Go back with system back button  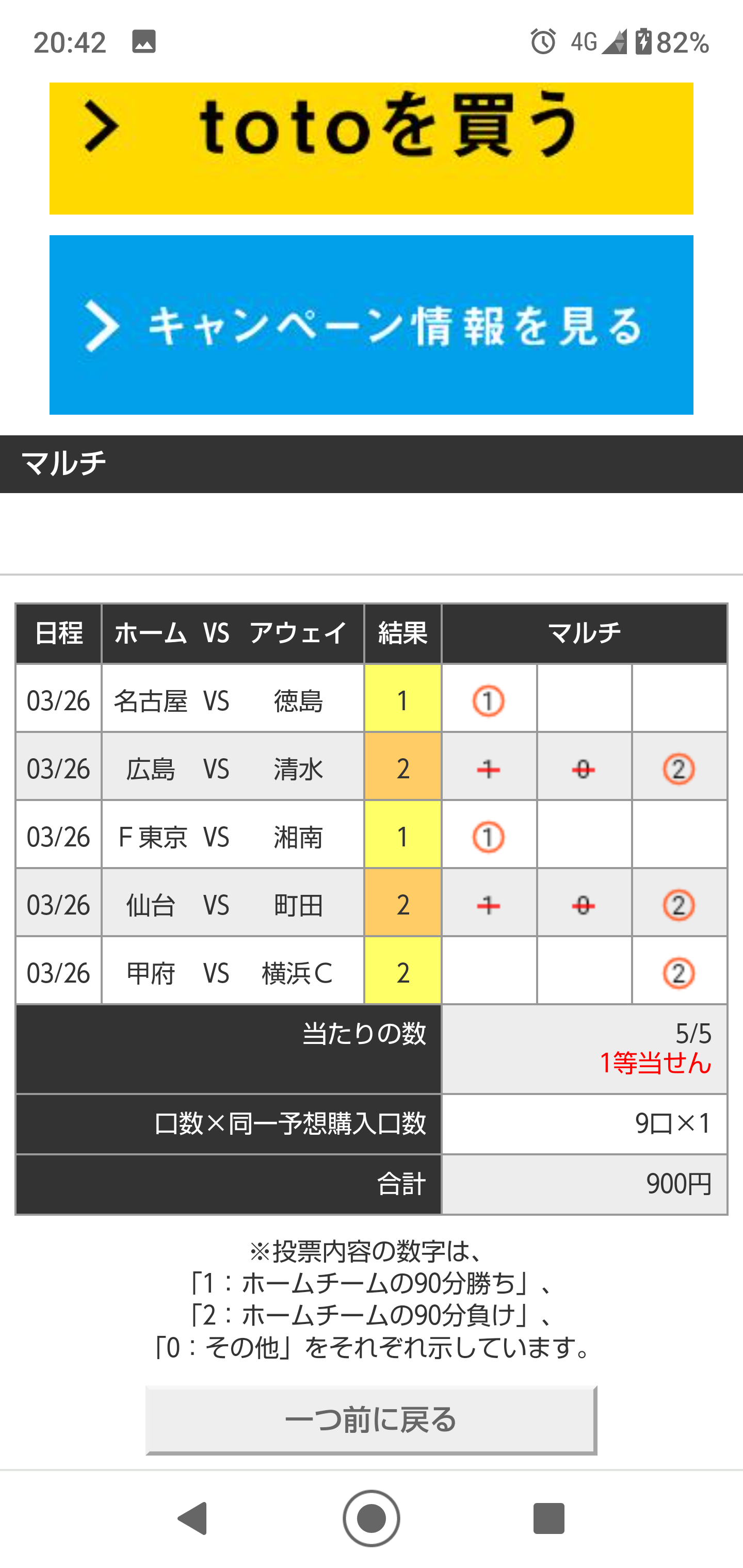pyautogui.click(x=193, y=1518)
